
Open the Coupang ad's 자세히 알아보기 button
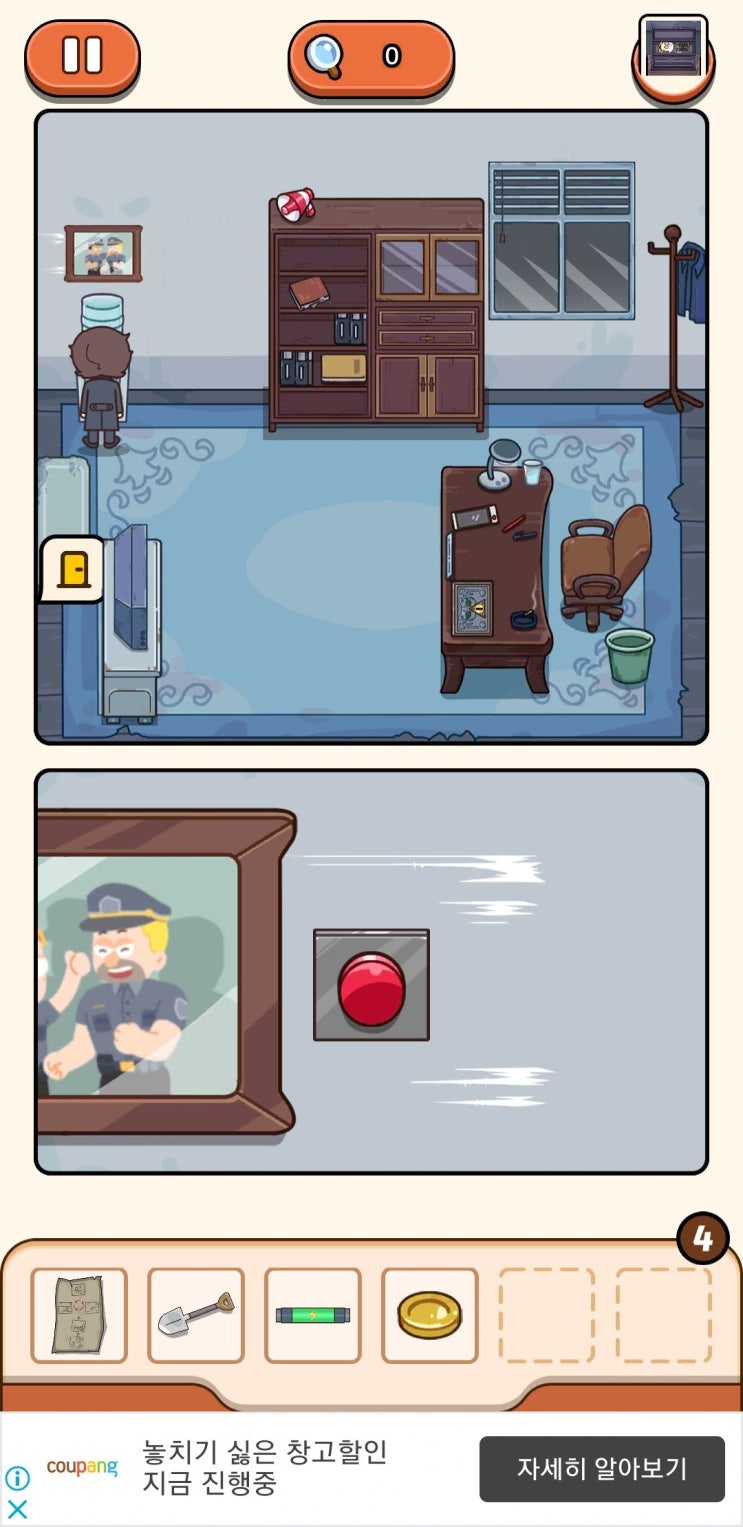coord(602,1469)
